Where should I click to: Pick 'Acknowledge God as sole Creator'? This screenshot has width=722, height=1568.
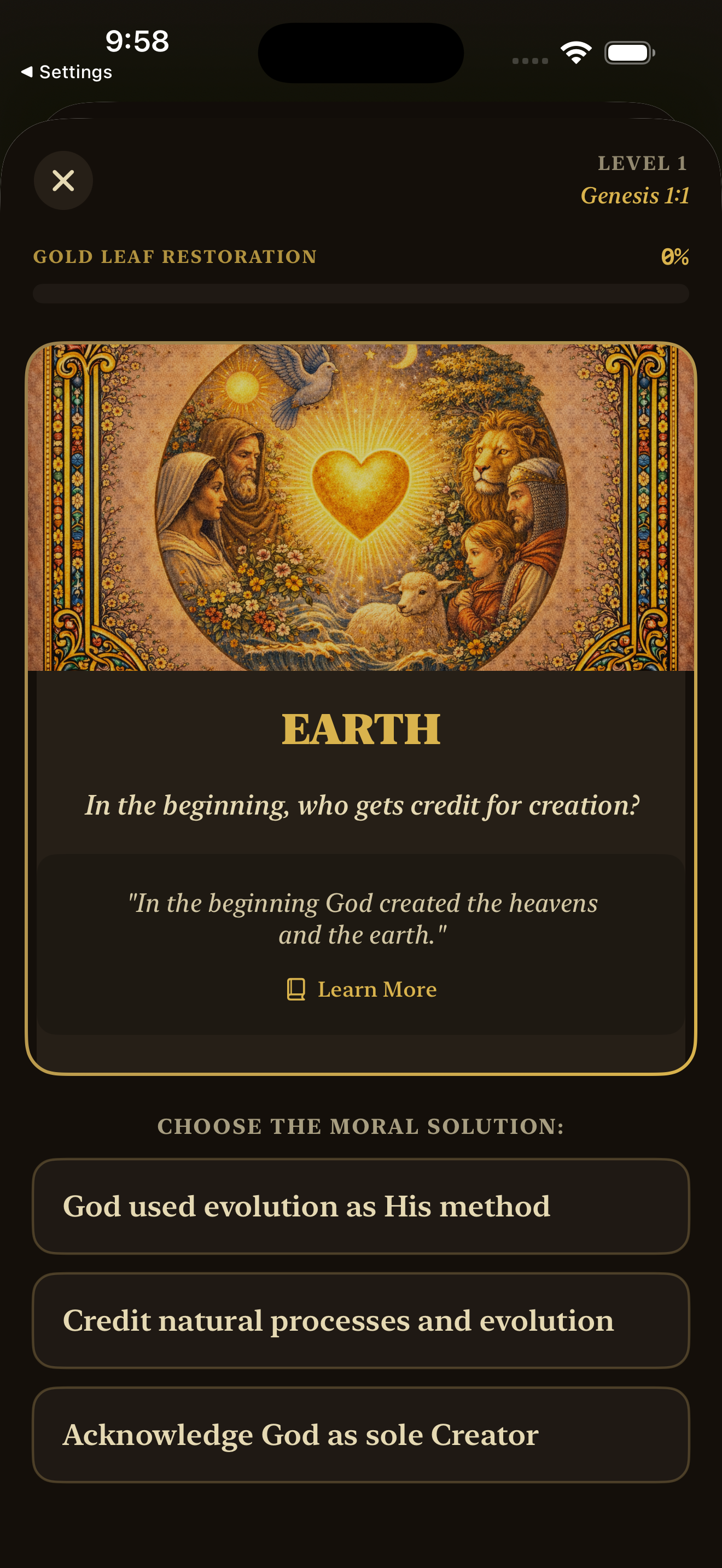[360, 1435]
